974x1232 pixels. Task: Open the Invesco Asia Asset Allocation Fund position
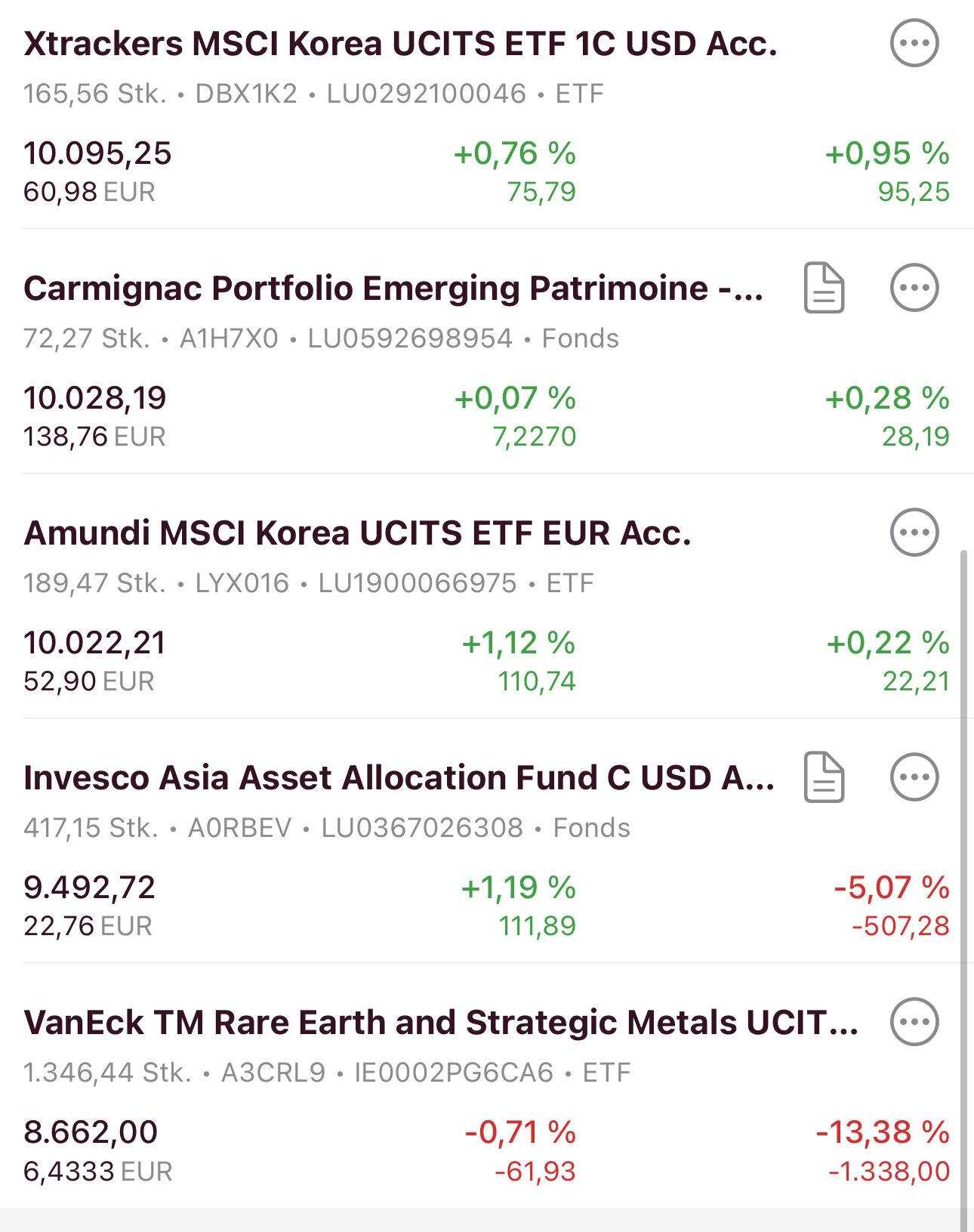[x=399, y=778]
